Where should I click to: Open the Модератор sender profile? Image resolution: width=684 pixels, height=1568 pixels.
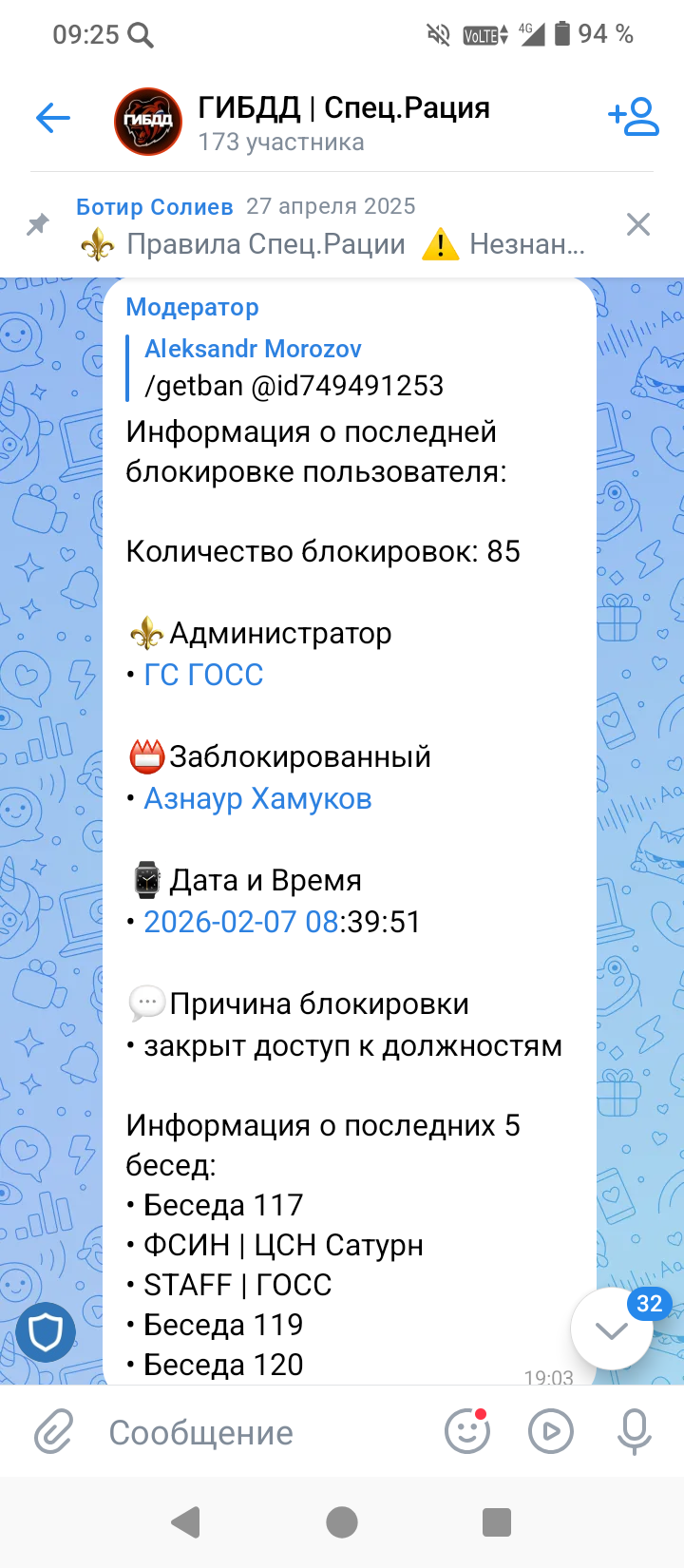coord(192,307)
